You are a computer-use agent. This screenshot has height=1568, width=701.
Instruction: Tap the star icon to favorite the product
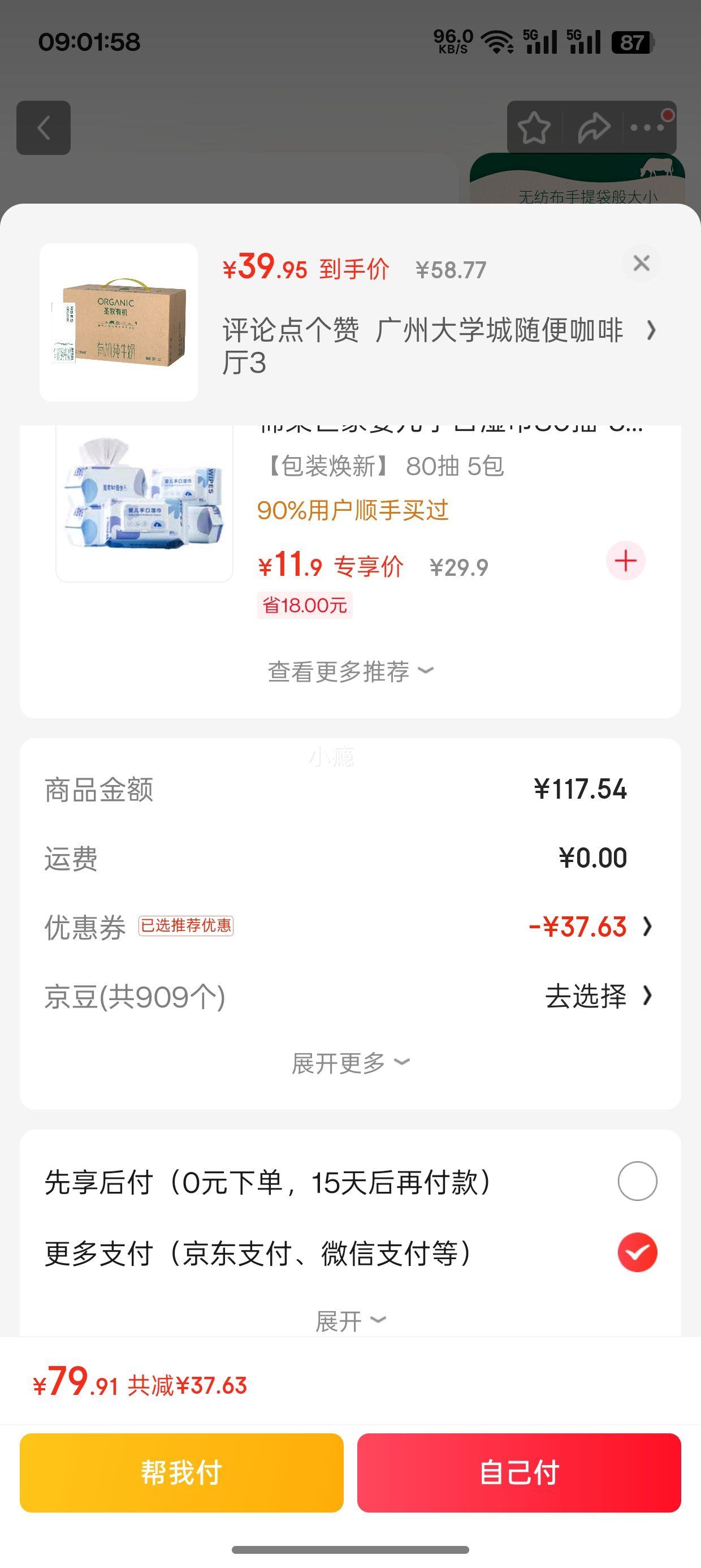[534, 128]
